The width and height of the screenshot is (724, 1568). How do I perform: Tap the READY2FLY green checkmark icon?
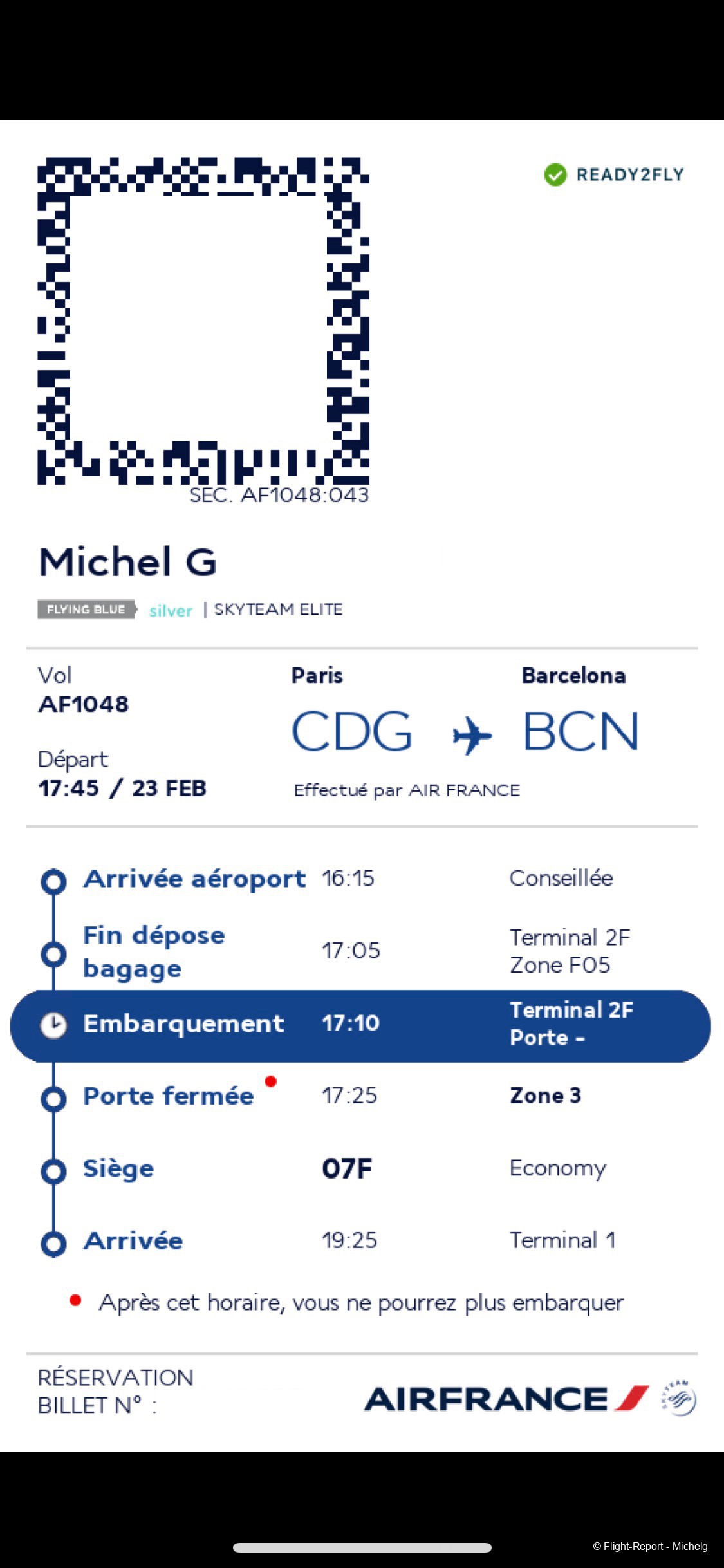pos(555,174)
